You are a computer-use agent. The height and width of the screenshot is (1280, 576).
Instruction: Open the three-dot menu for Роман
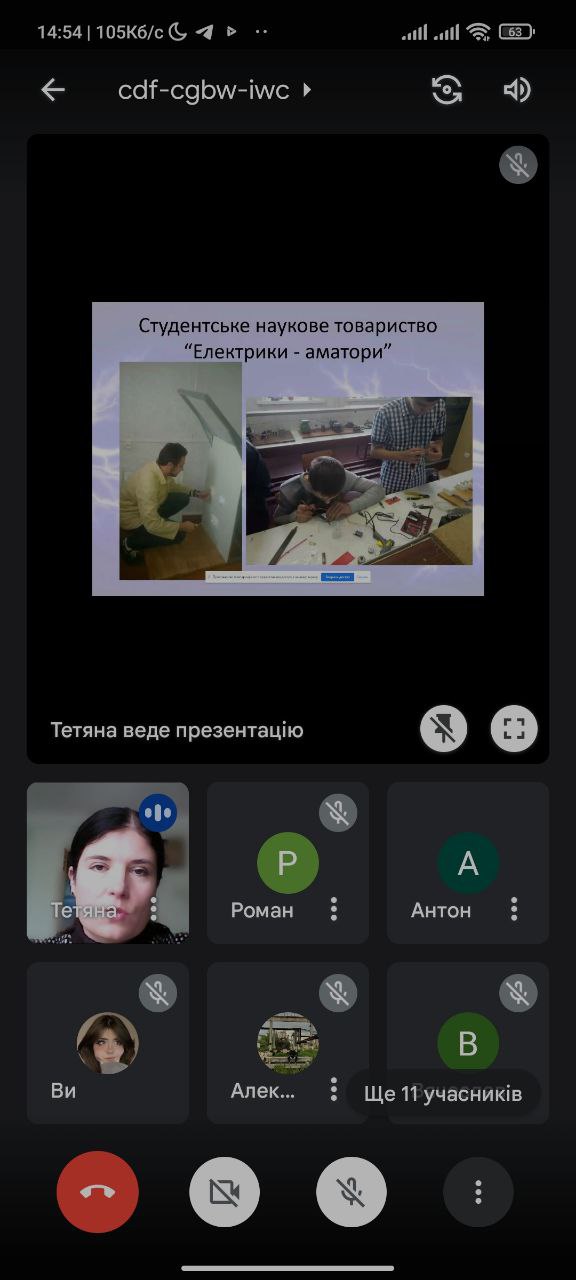(334, 909)
